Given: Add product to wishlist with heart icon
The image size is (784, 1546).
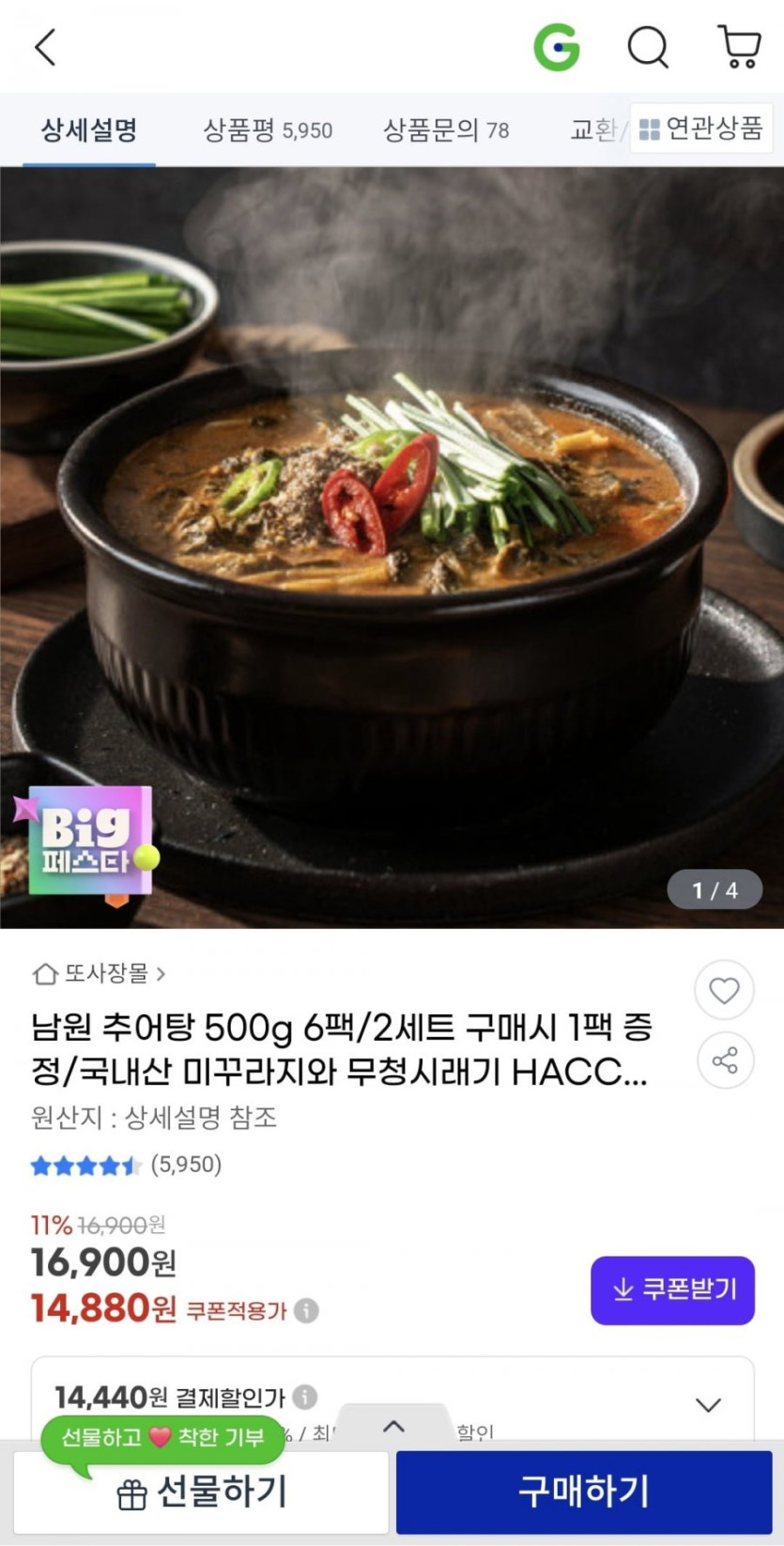Looking at the screenshot, I should (x=724, y=990).
